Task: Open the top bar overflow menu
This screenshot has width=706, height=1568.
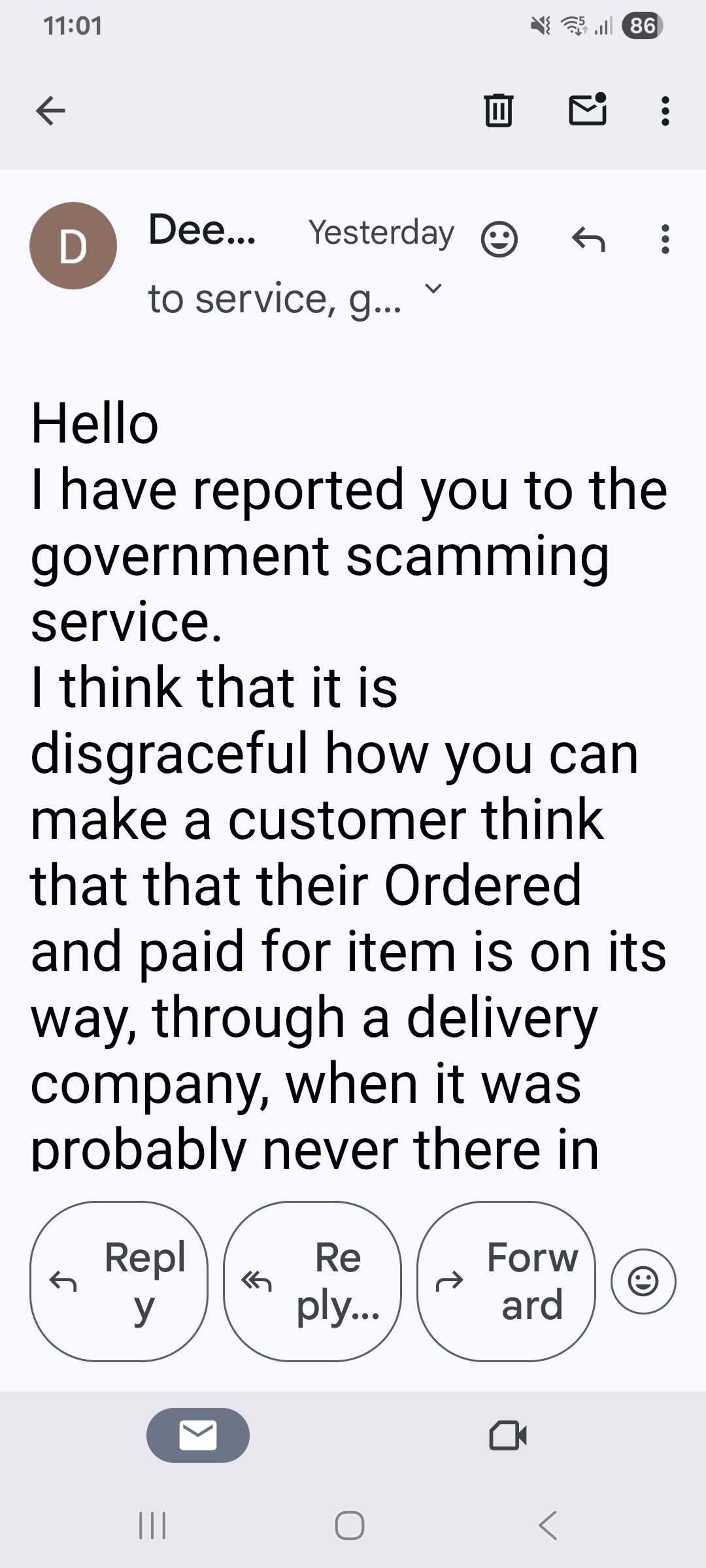Action: click(665, 110)
